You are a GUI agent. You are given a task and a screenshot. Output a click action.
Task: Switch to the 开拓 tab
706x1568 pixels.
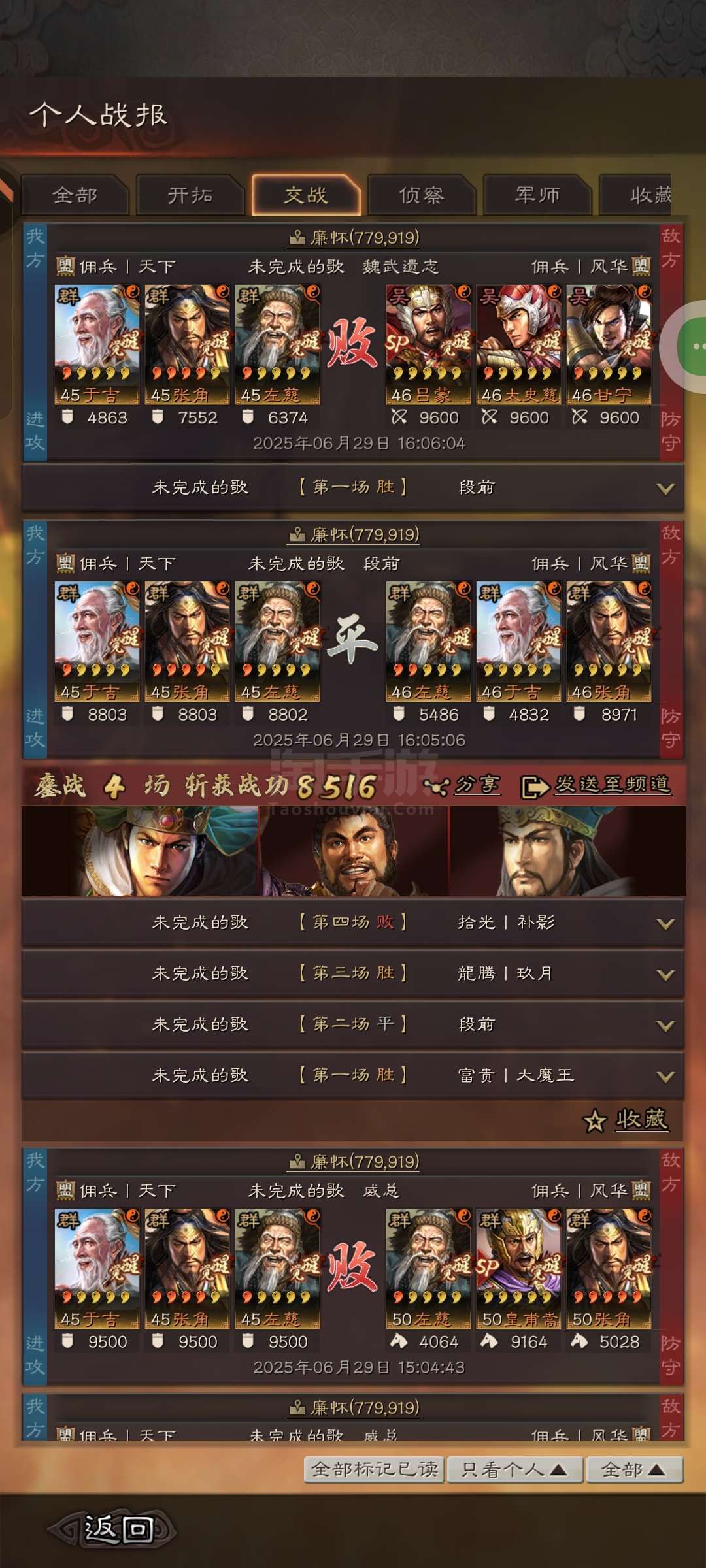pyautogui.click(x=190, y=195)
